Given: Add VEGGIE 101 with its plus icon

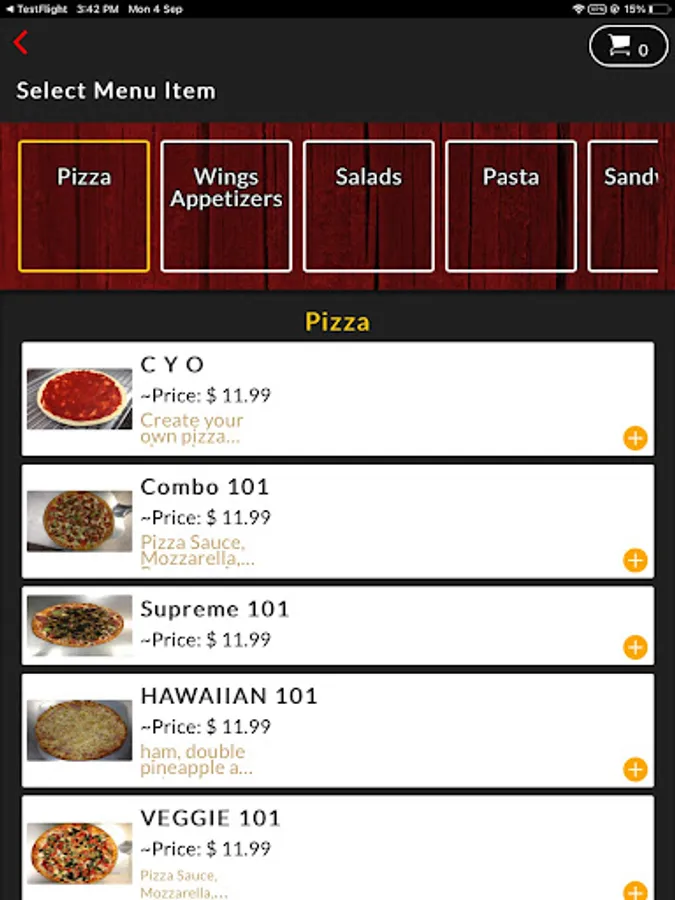Looking at the screenshot, I should [x=635, y=891].
